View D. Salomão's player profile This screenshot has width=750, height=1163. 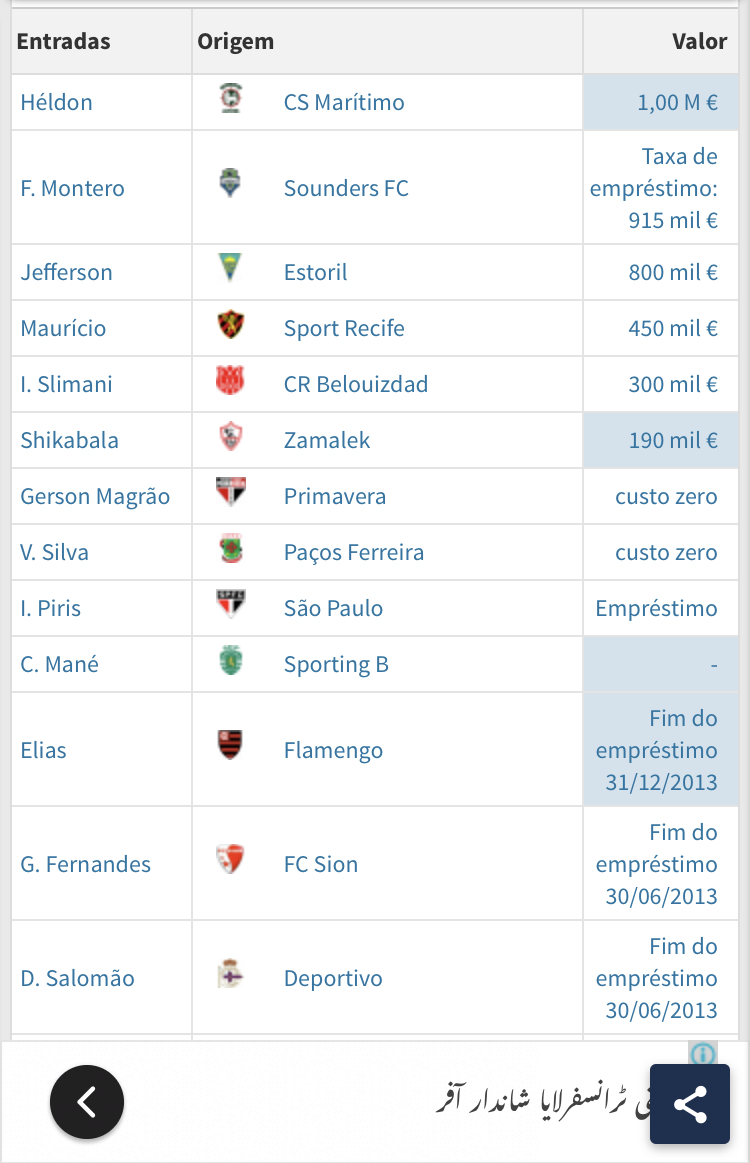(77, 978)
